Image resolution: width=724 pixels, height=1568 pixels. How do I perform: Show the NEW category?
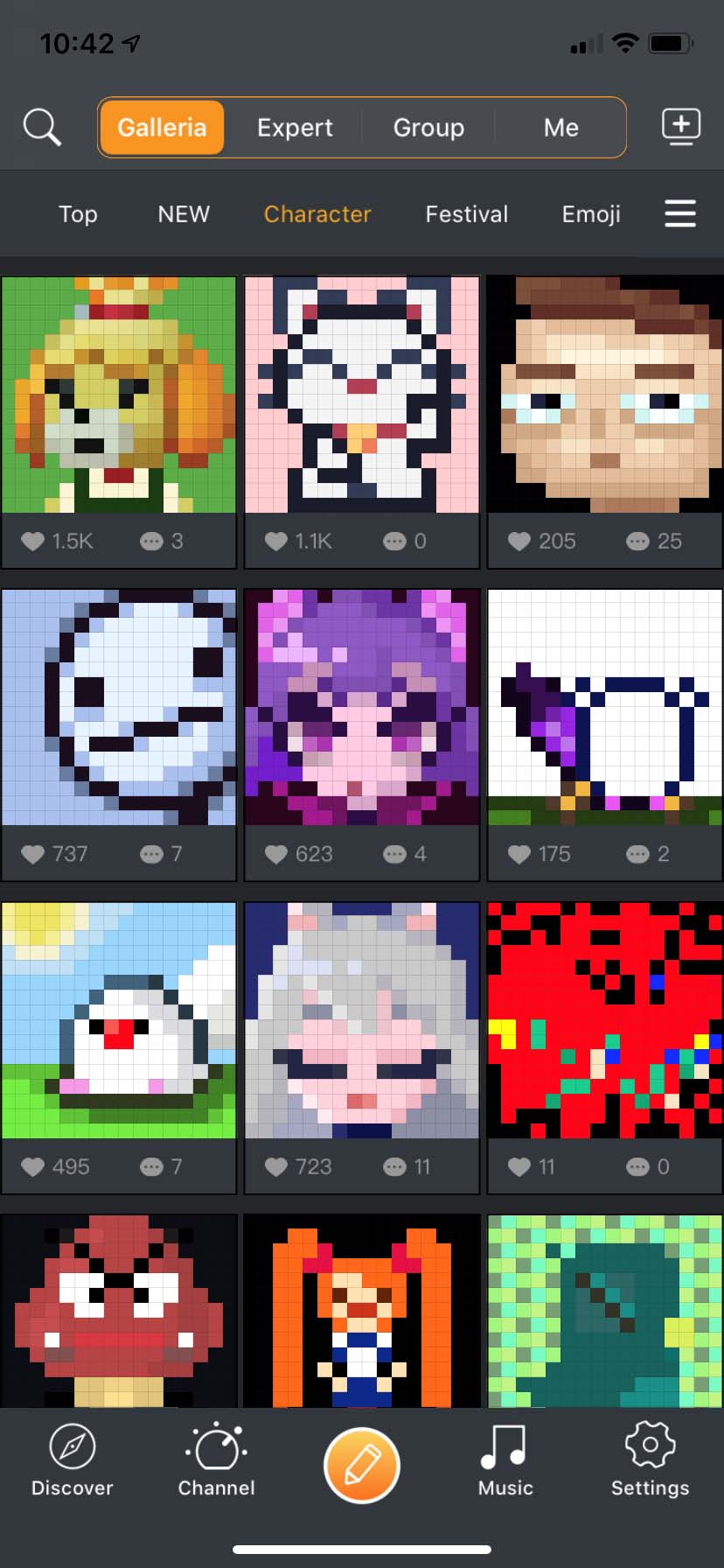pos(184,214)
